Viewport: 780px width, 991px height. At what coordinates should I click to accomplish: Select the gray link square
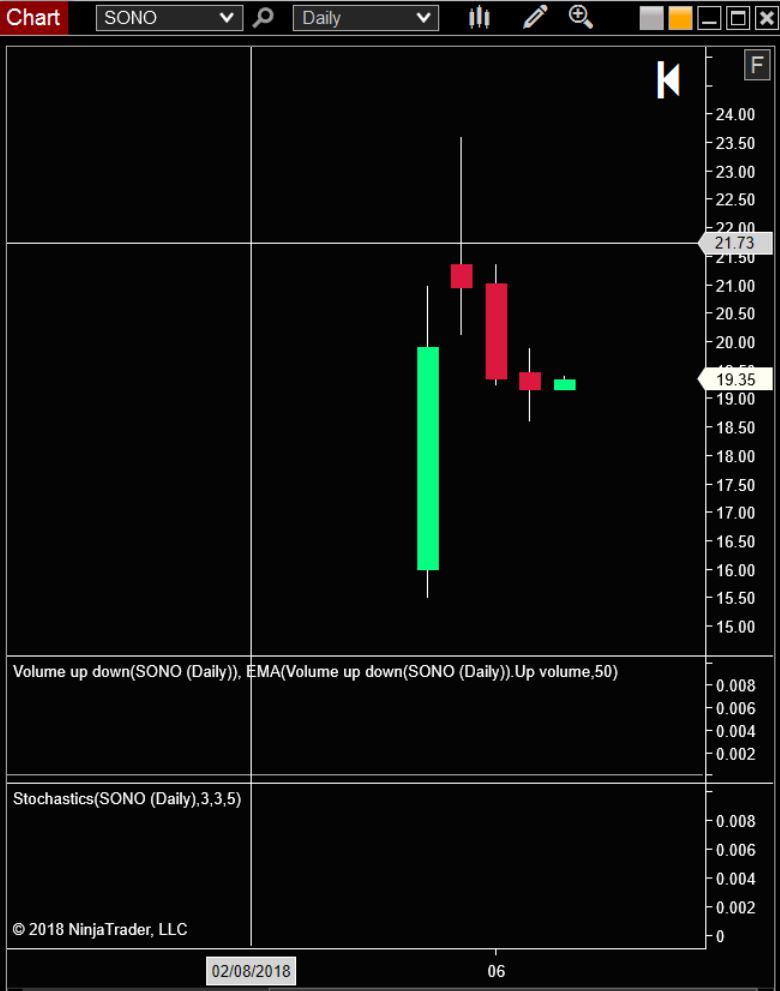click(651, 18)
